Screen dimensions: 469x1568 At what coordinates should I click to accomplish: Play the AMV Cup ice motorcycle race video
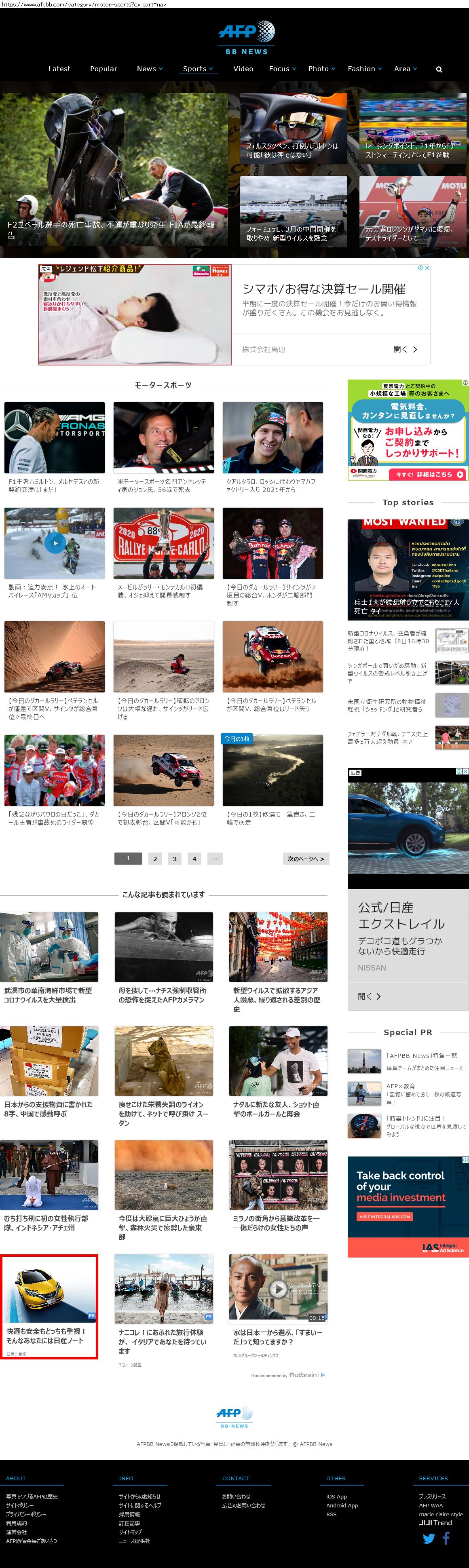pos(55,542)
